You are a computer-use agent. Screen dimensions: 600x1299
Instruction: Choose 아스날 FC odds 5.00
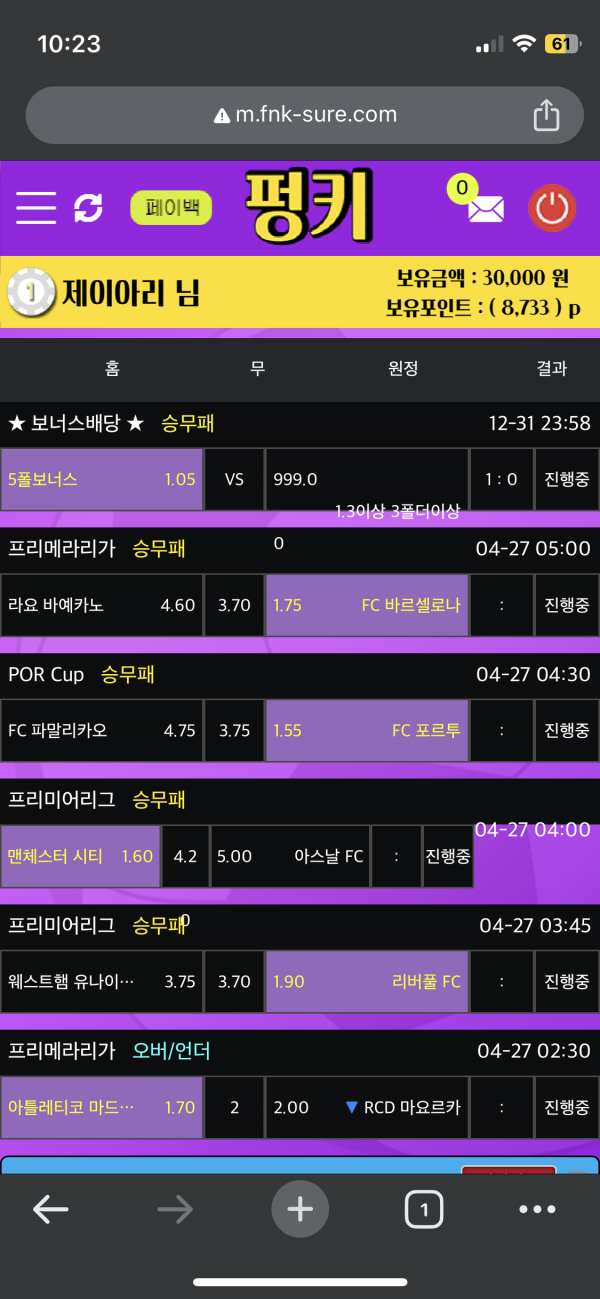coord(290,856)
